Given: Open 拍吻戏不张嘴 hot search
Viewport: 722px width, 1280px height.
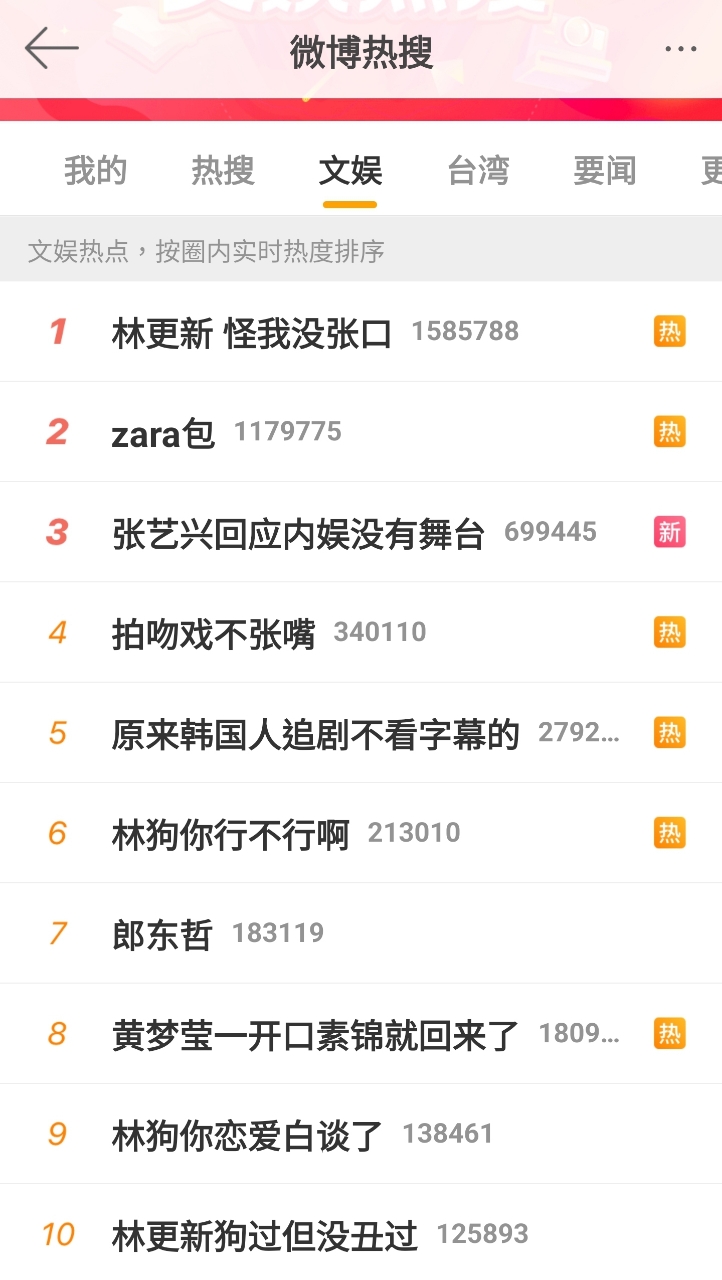Looking at the screenshot, I should click(x=361, y=633).
